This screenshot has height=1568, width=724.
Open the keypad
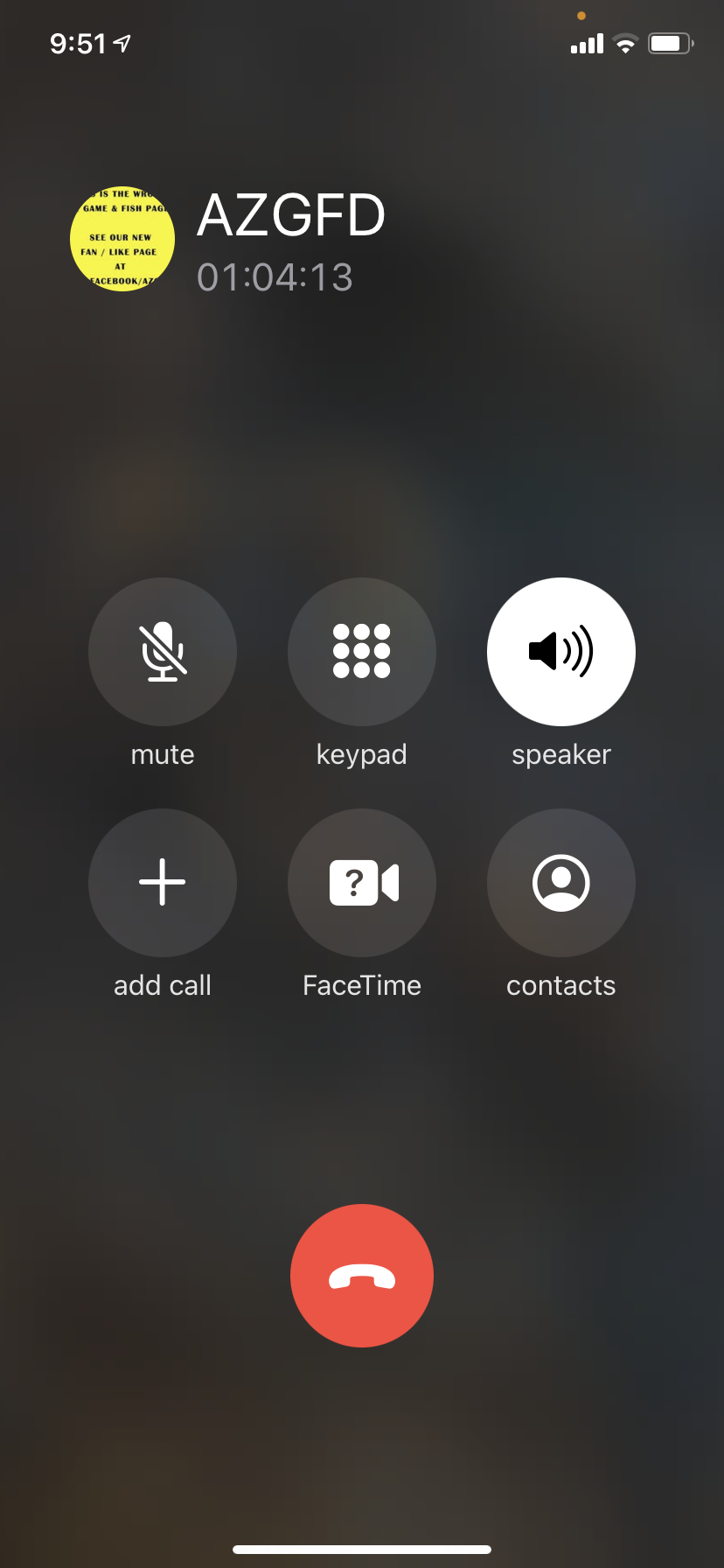tap(362, 651)
